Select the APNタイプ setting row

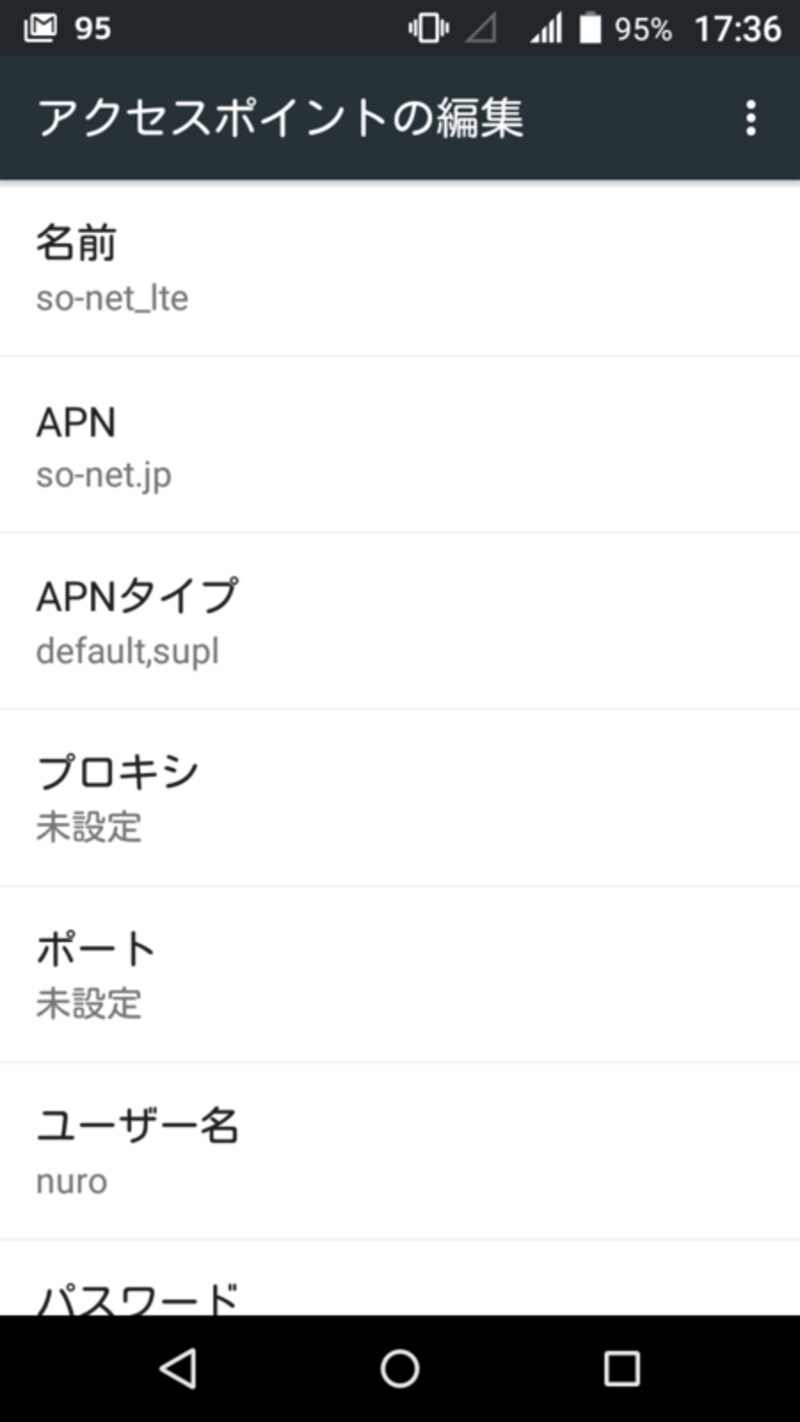400,622
